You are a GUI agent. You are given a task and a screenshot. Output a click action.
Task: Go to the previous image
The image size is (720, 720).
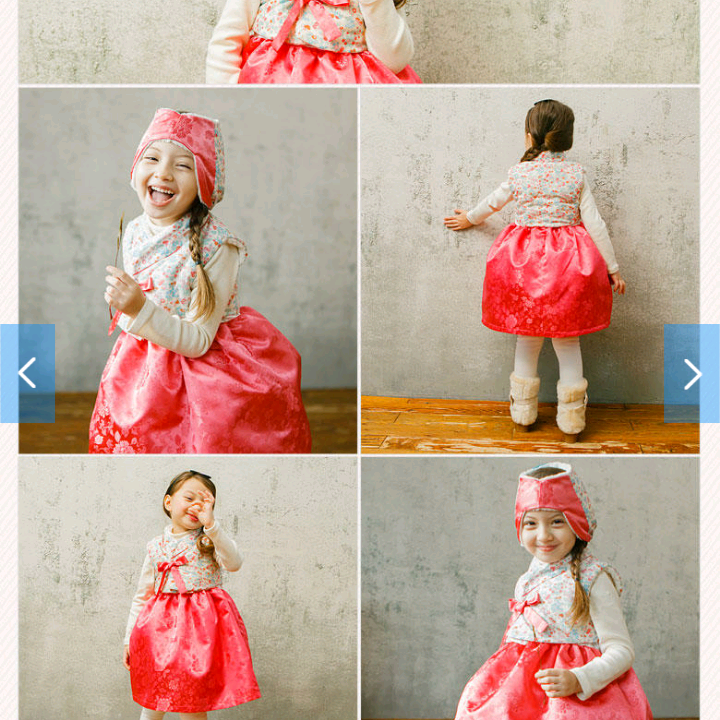click(x=27, y=373)
